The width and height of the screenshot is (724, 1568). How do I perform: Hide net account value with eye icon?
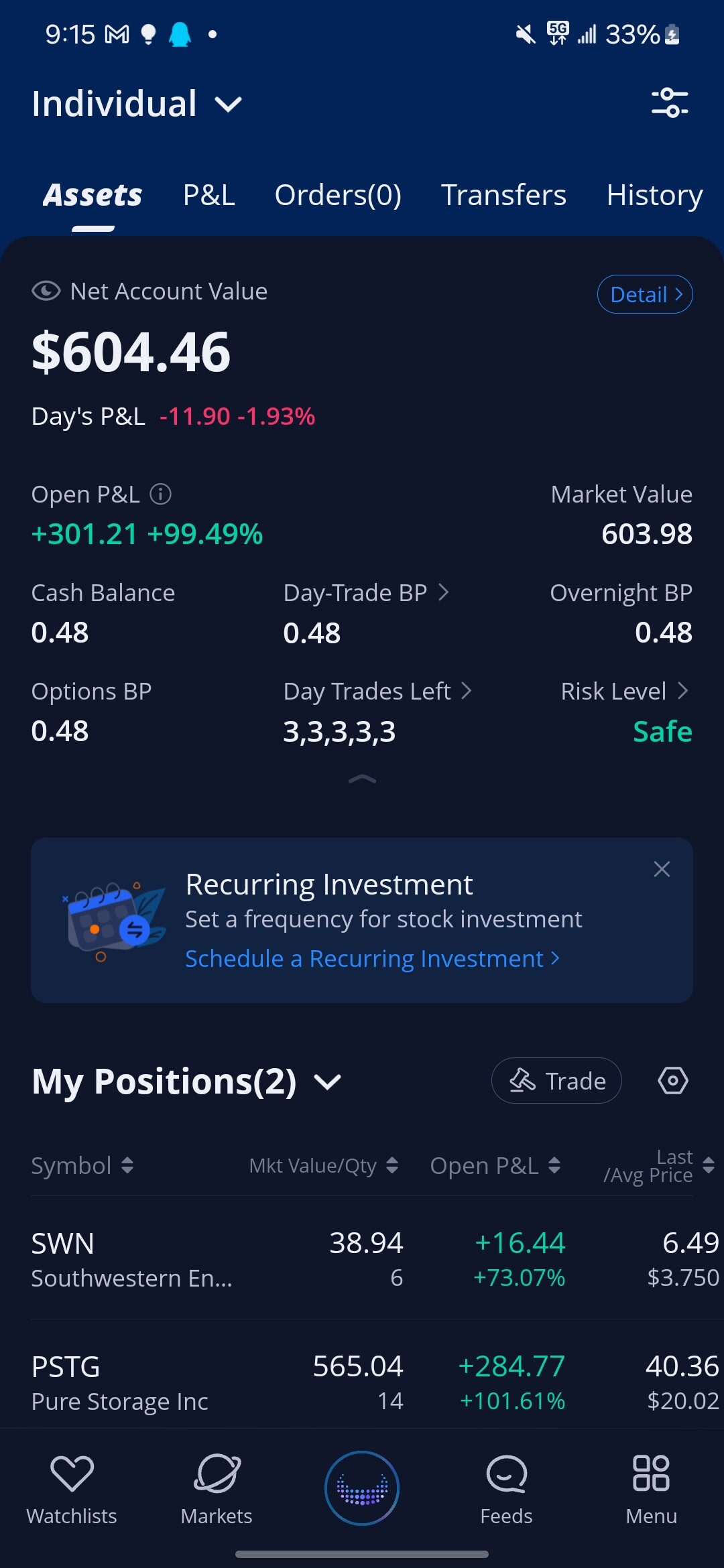46,291
